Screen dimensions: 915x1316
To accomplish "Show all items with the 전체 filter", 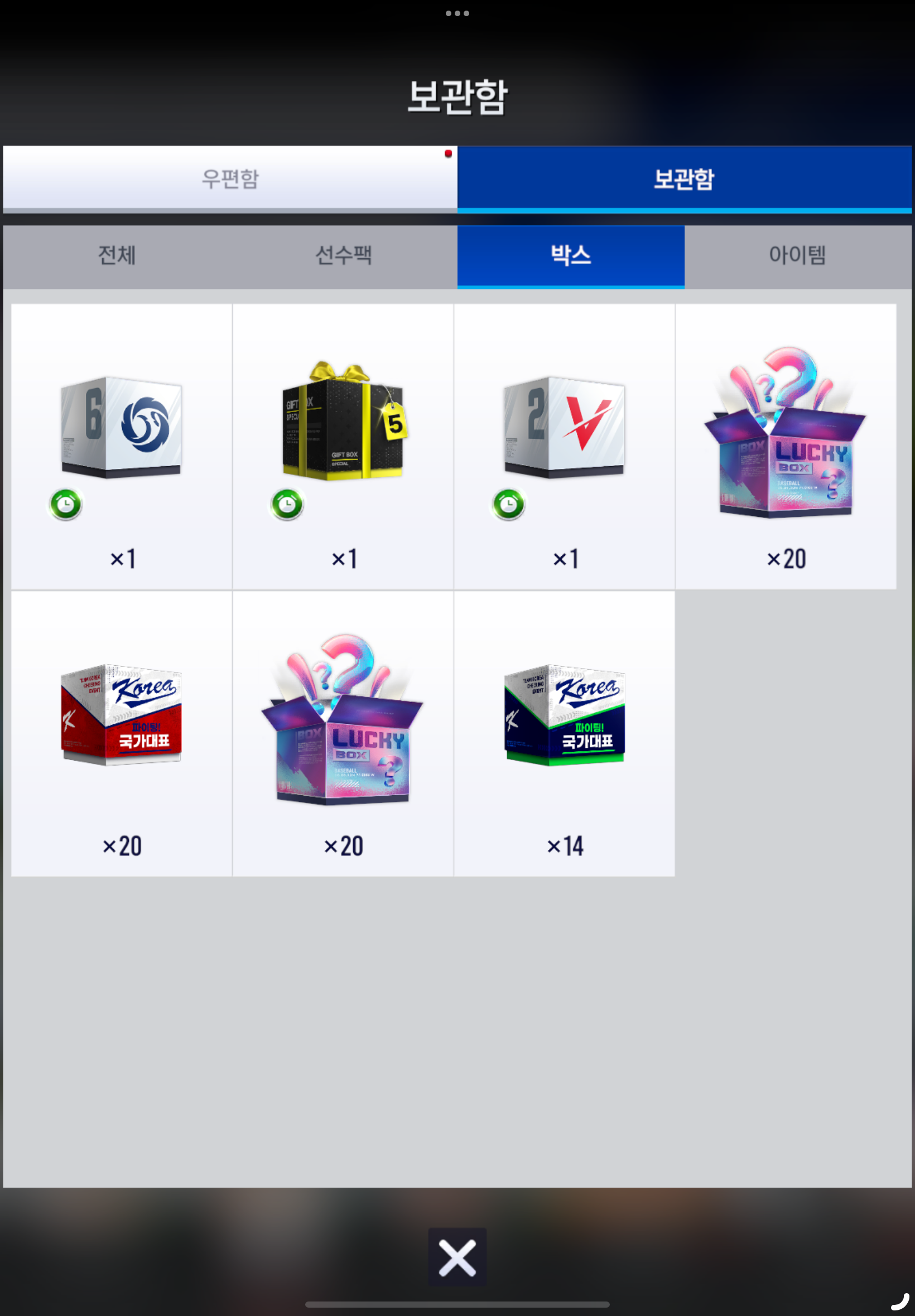I will (117, 255).
